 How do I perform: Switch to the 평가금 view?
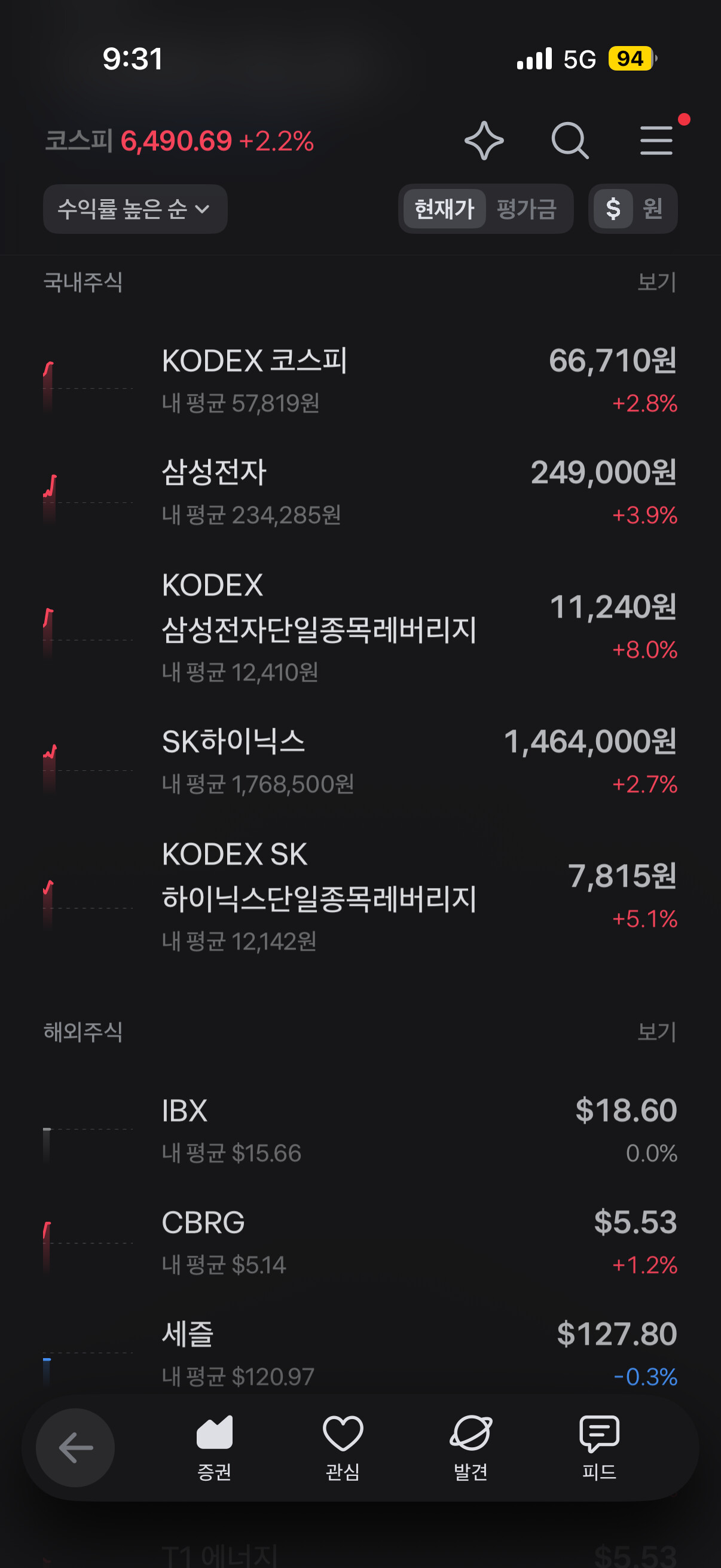pos(526,209)
